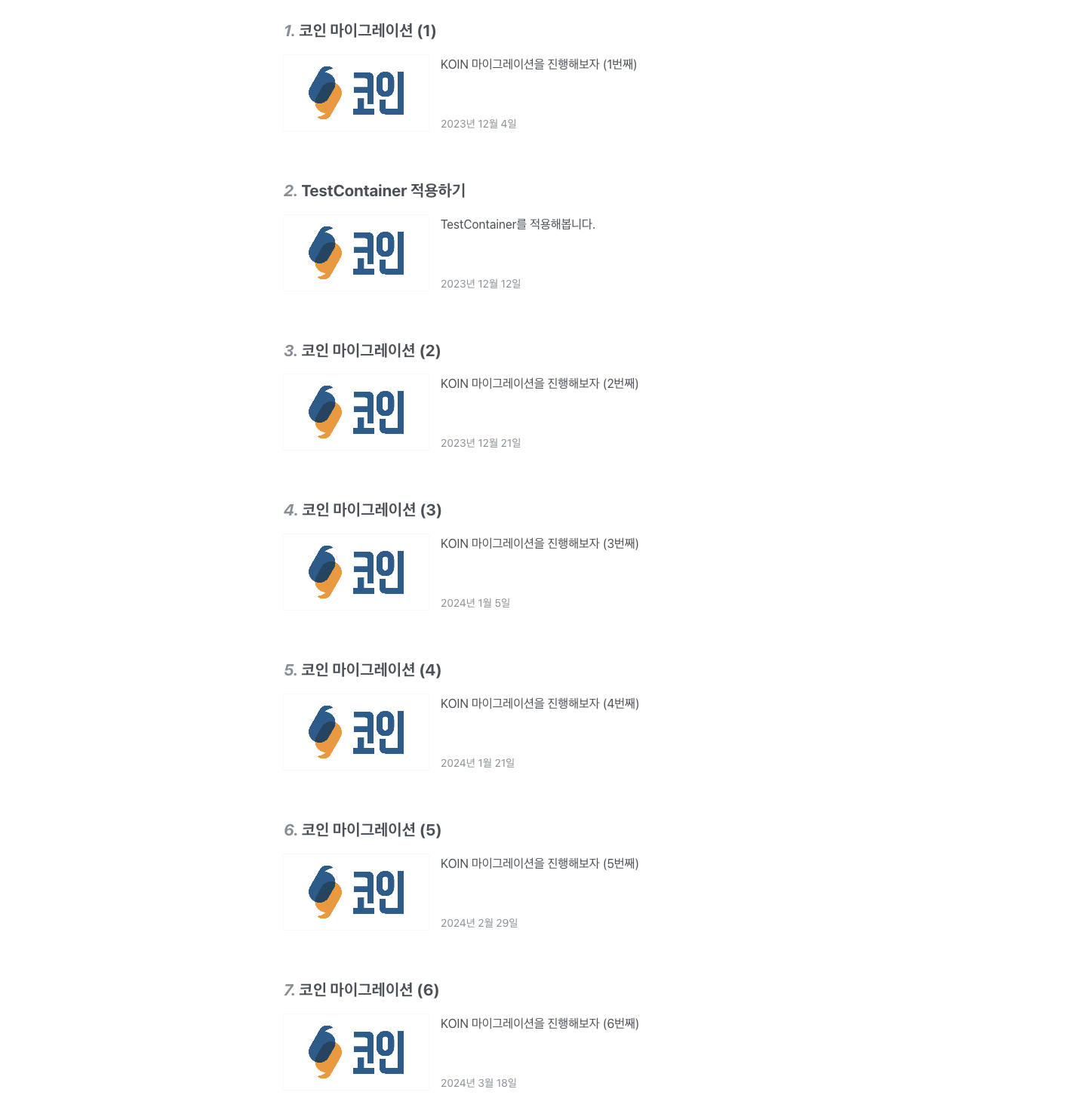Screen dimensions: 1067x1120
Task: Tap the thumbnail dated 2024년 2월 29일
Action: 356,892
